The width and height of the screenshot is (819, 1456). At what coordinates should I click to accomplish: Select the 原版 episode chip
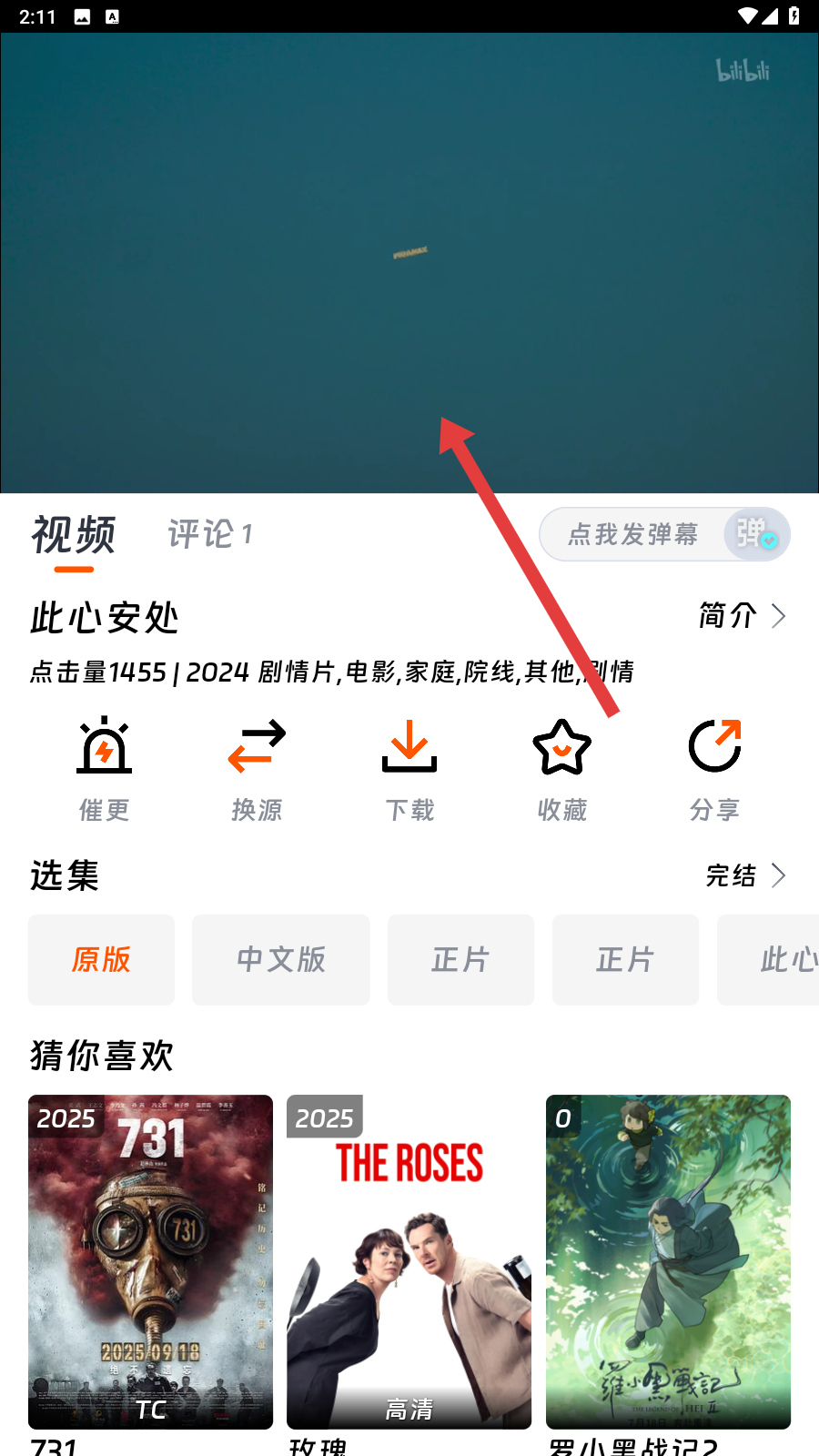101,960
